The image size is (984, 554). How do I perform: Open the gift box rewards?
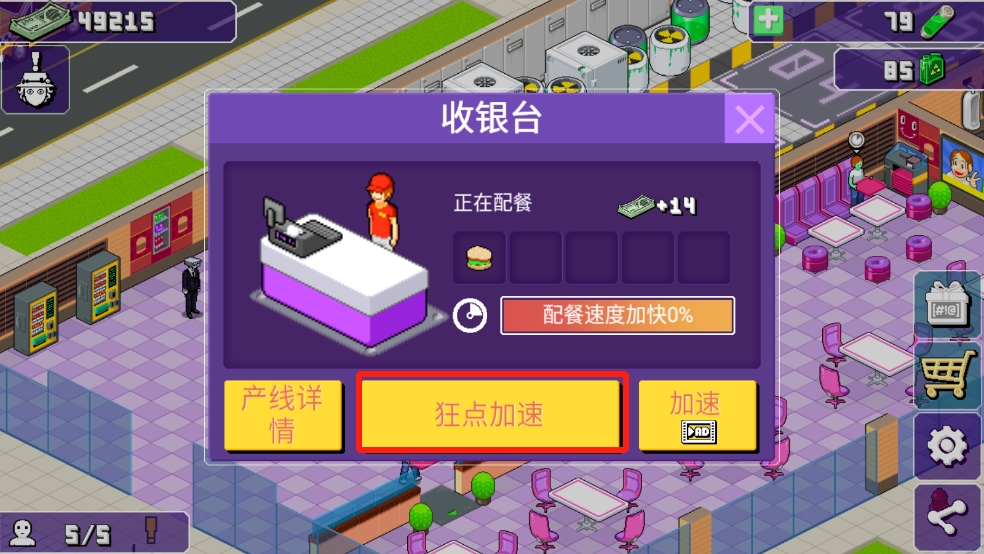948,305
